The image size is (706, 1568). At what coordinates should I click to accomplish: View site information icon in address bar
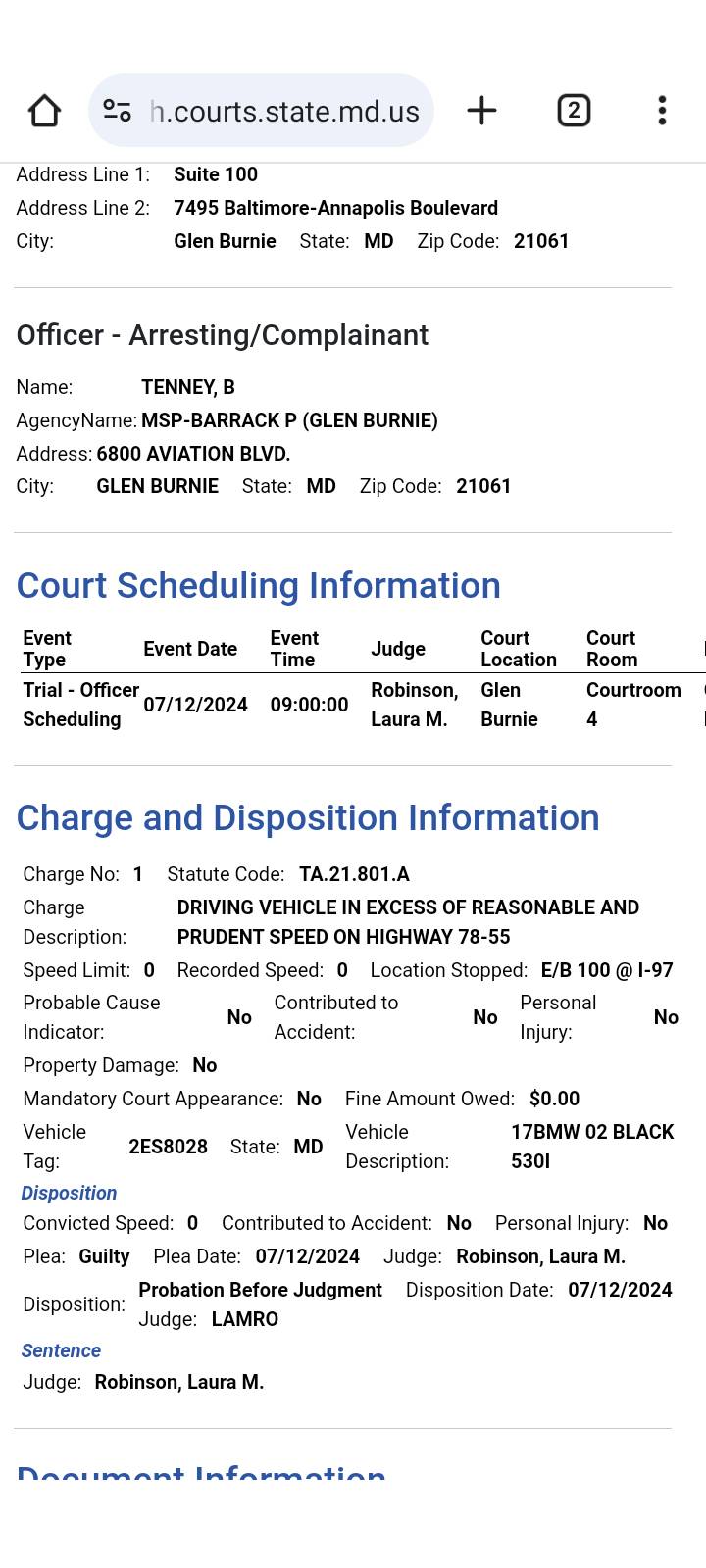pos(118,111)
